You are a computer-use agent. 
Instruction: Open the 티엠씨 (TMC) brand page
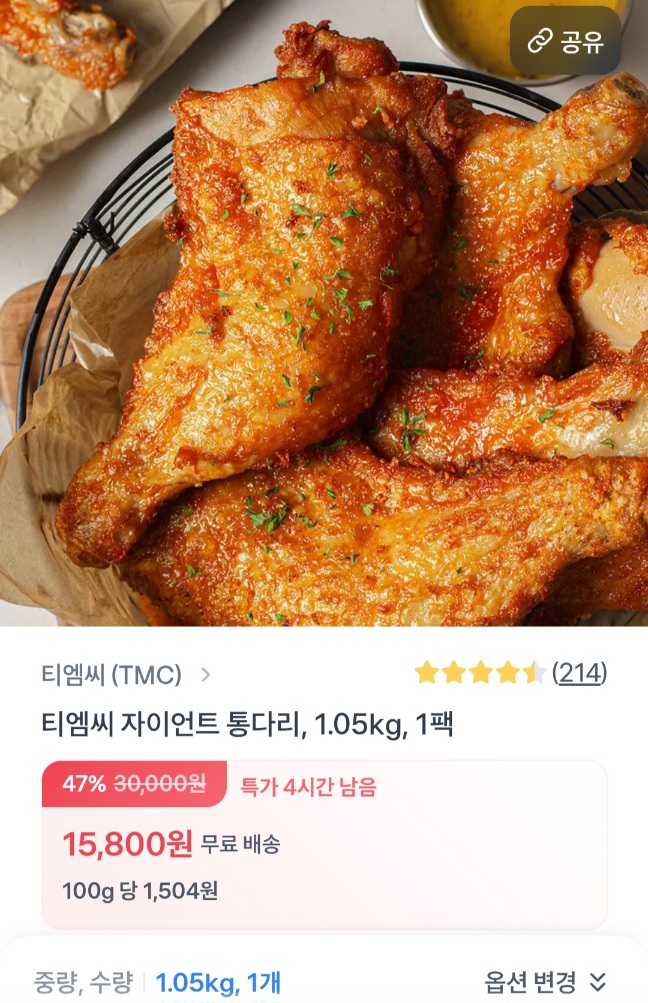125,674
